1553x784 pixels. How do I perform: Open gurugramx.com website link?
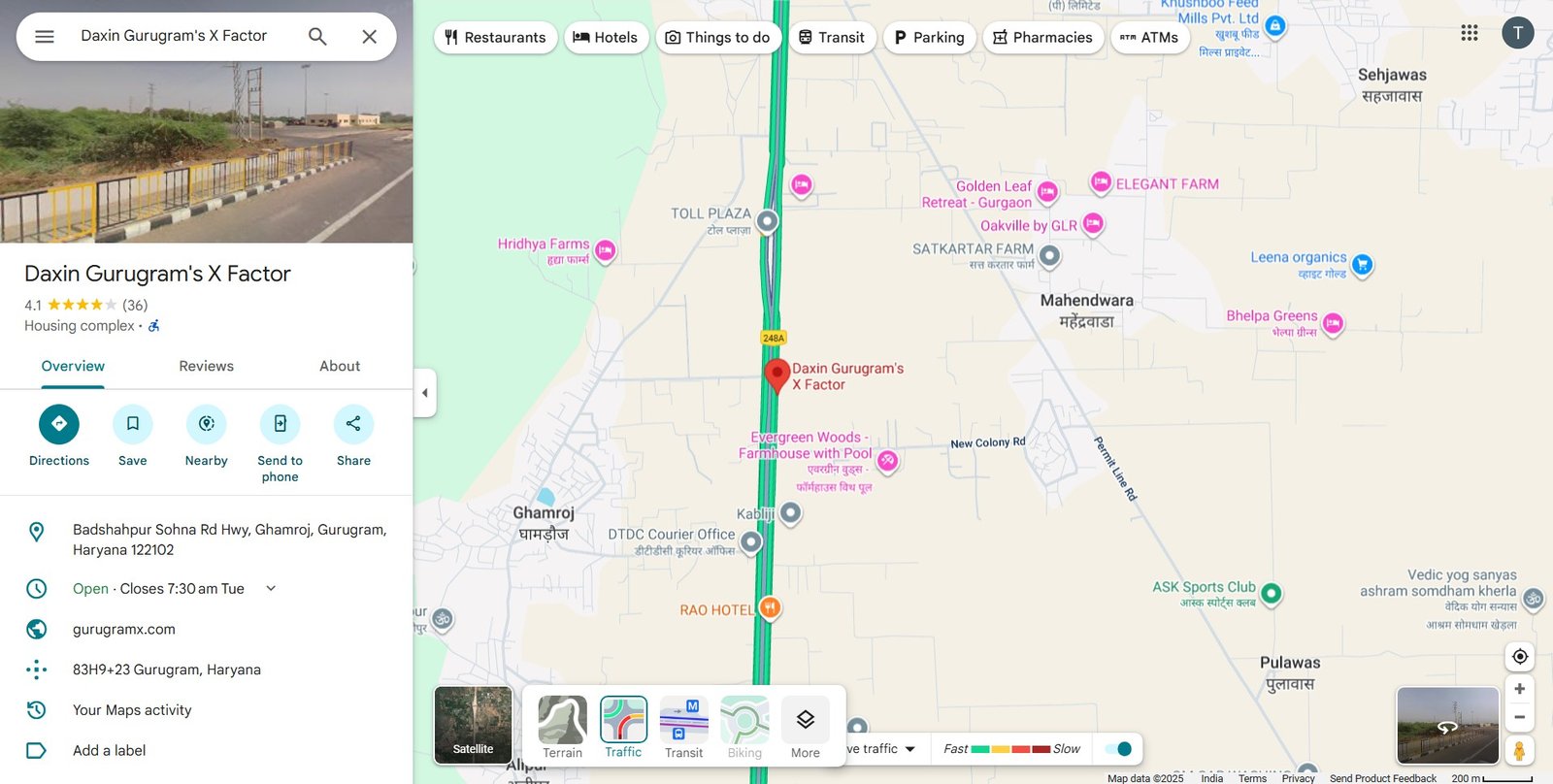coord(124,629)
